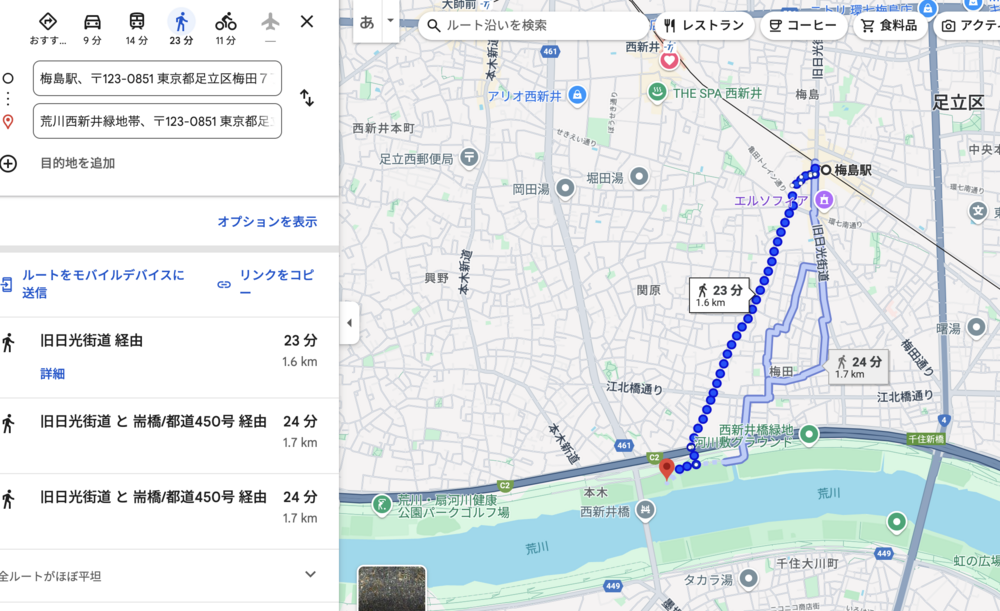Edit the 梅島駅 starting point field
The image size is (1000, 611).
tap(157, 78)
